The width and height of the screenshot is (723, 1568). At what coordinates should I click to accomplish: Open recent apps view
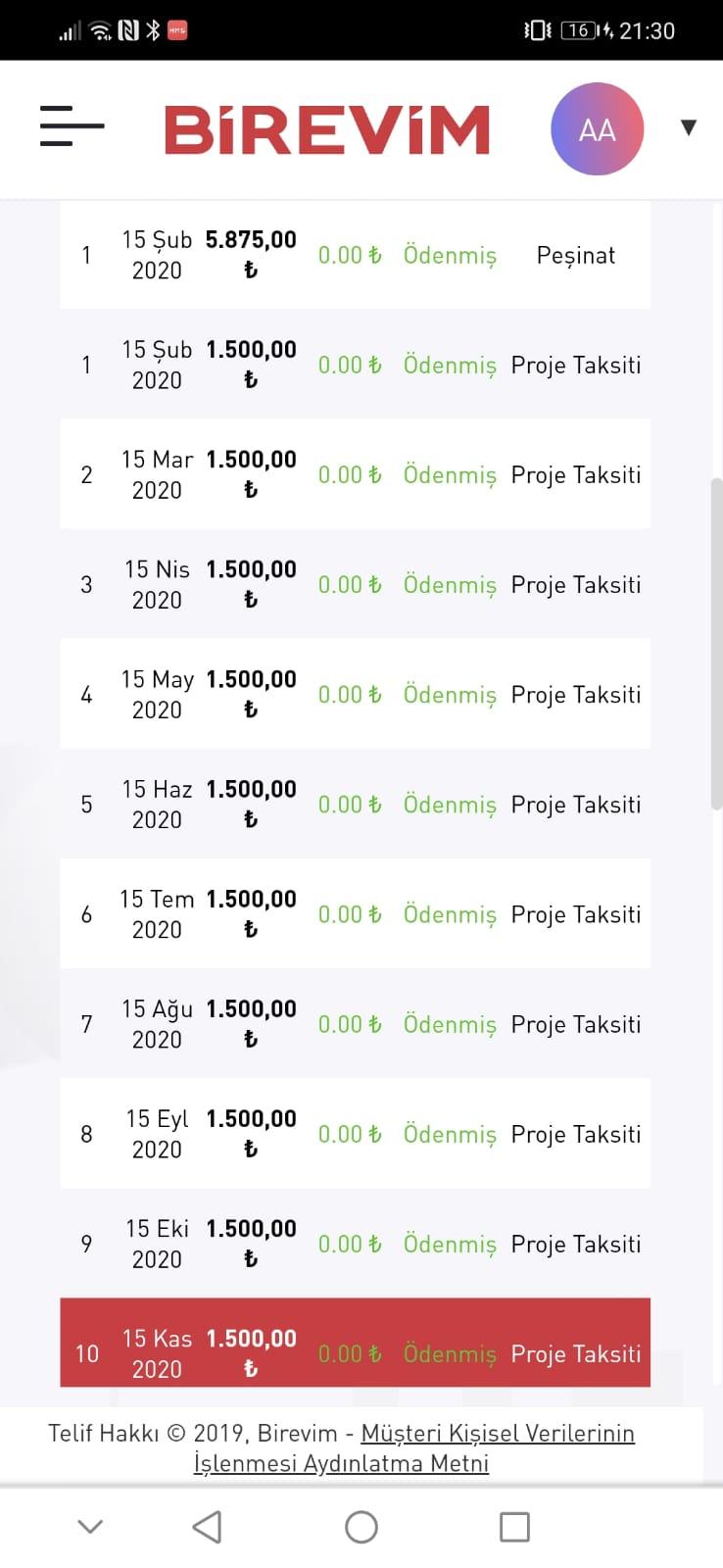coord(514,1527)
